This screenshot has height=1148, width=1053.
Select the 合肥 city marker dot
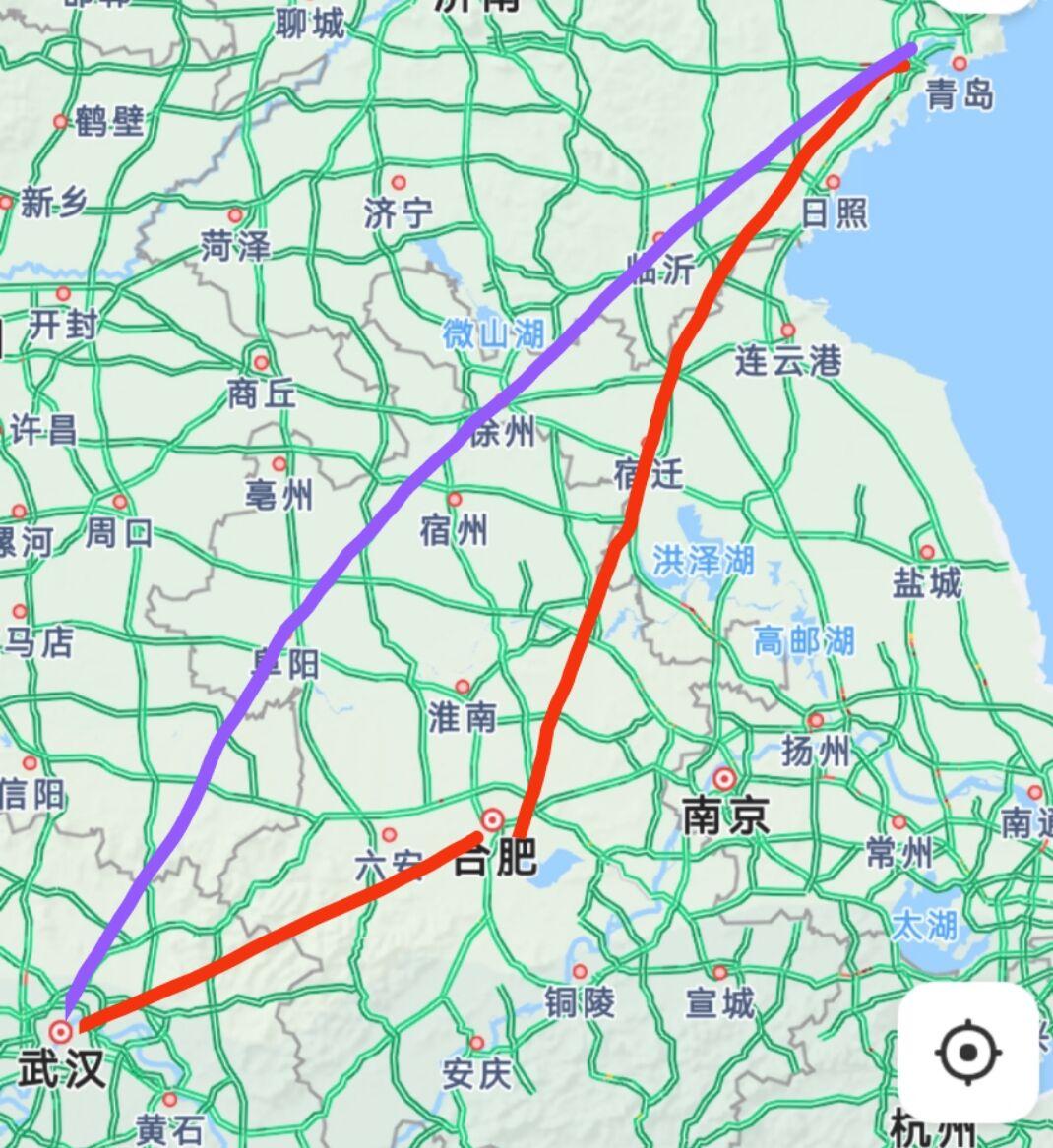pyautogui.click(x=492, y=819)
